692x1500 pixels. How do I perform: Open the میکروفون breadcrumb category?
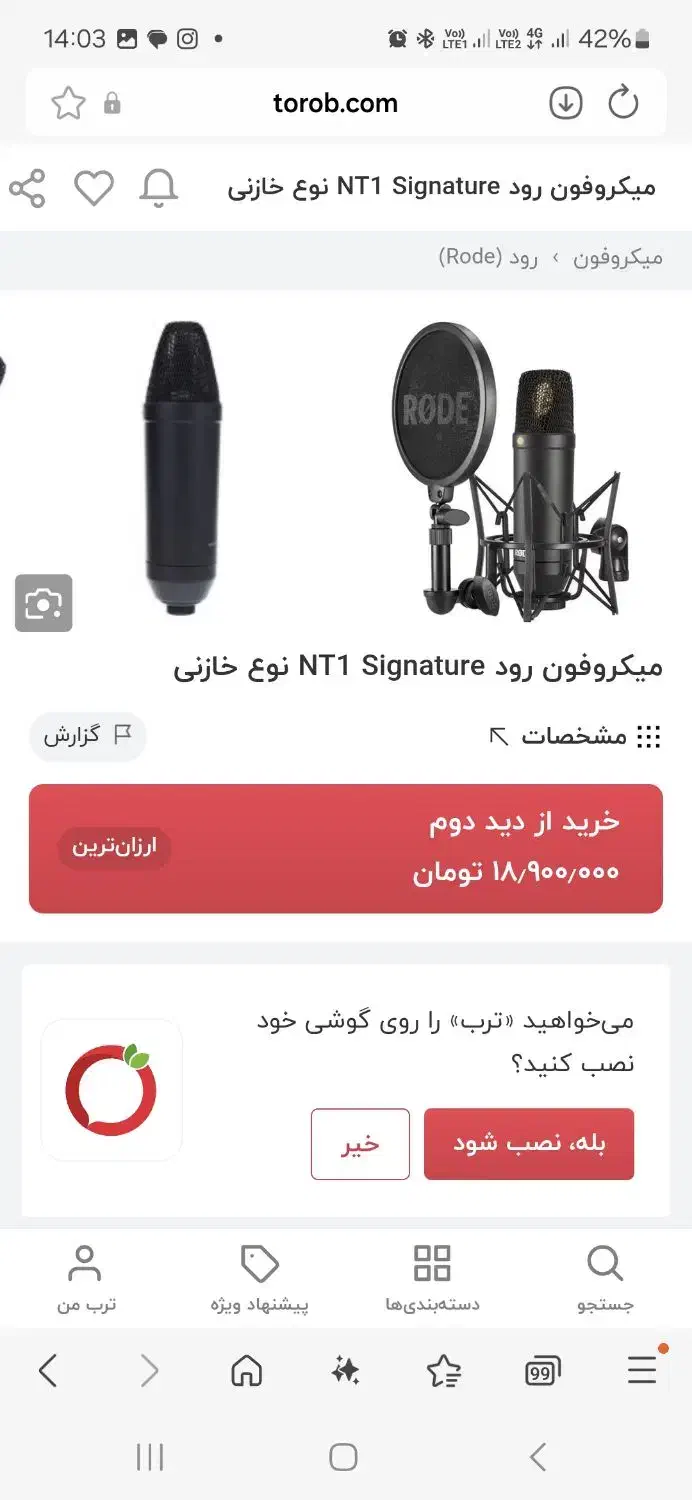click(x=617, y=258)
